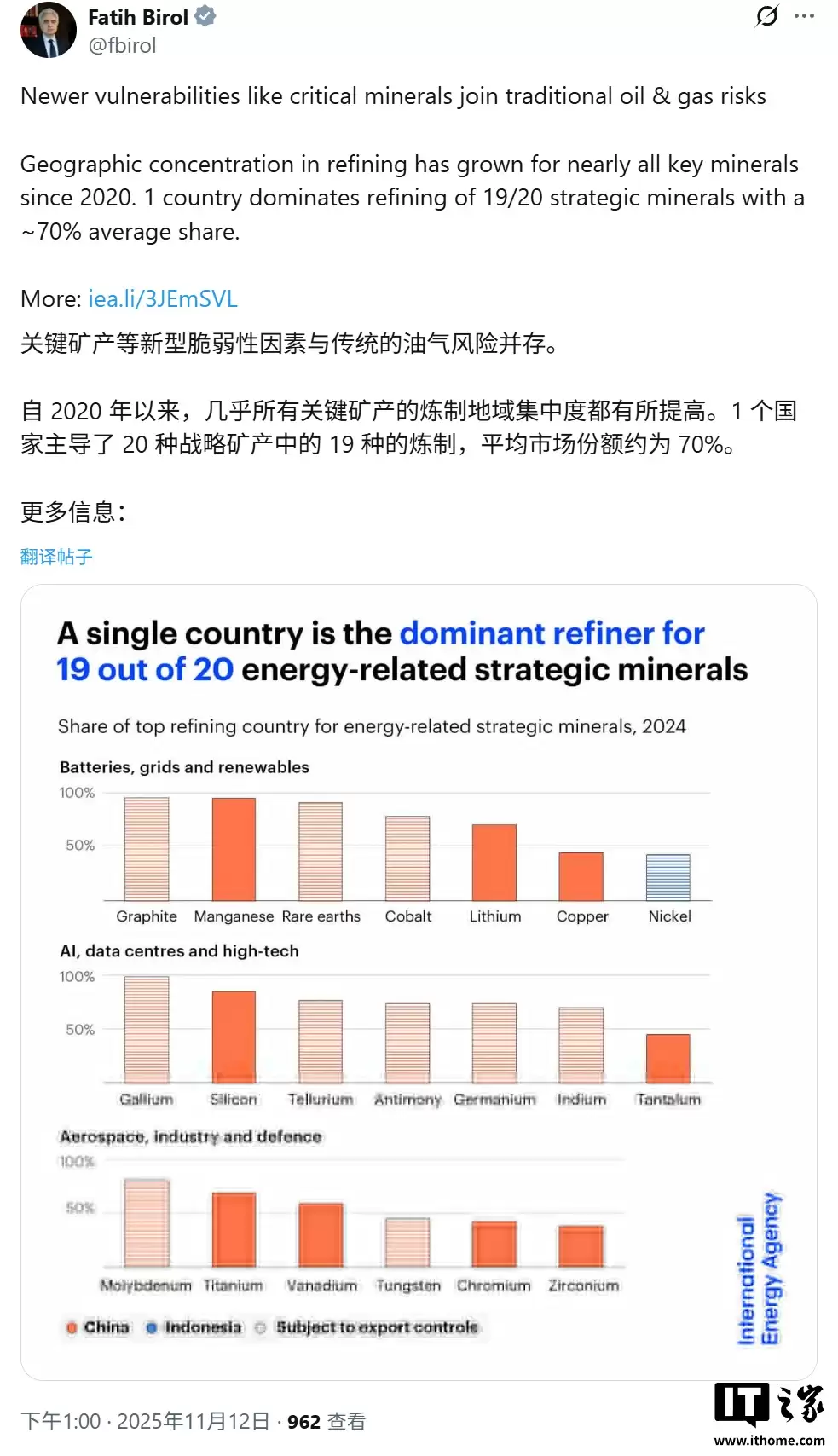Open the iea.li/3JEmSVL link
Screen dimensions: 838x1456
coord(163,298)
